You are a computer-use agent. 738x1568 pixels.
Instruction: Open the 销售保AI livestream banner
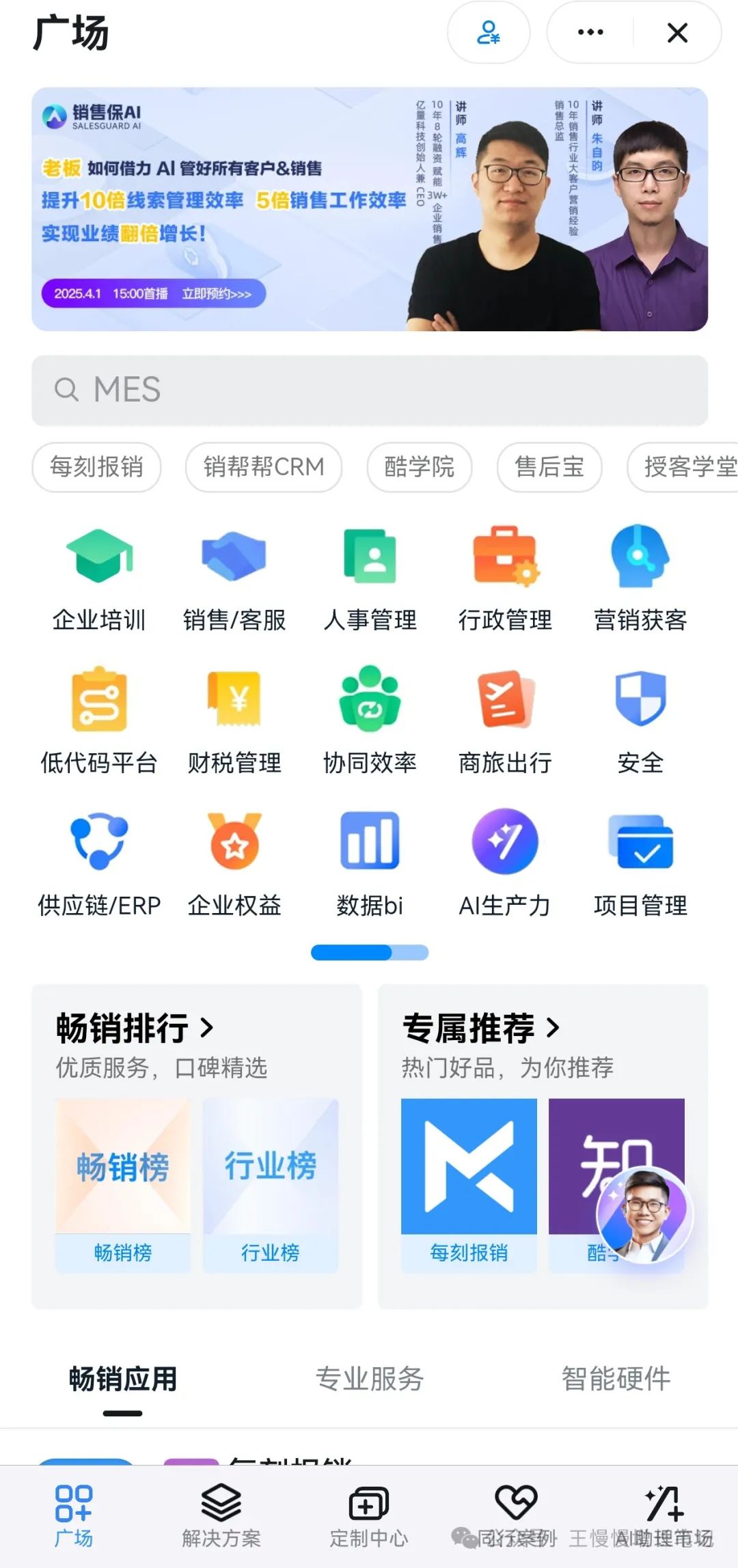tap(370, 209)
